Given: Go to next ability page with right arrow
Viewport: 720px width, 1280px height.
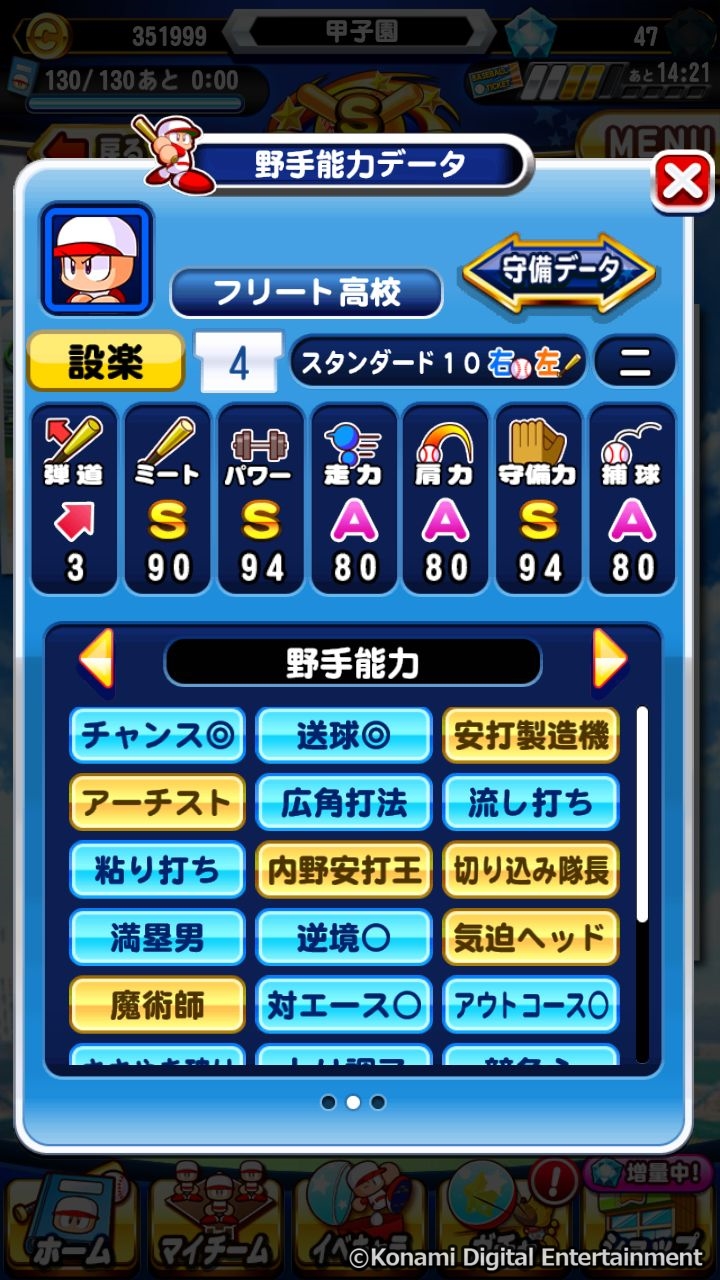Looking at the screenshot, I should 609,659.
